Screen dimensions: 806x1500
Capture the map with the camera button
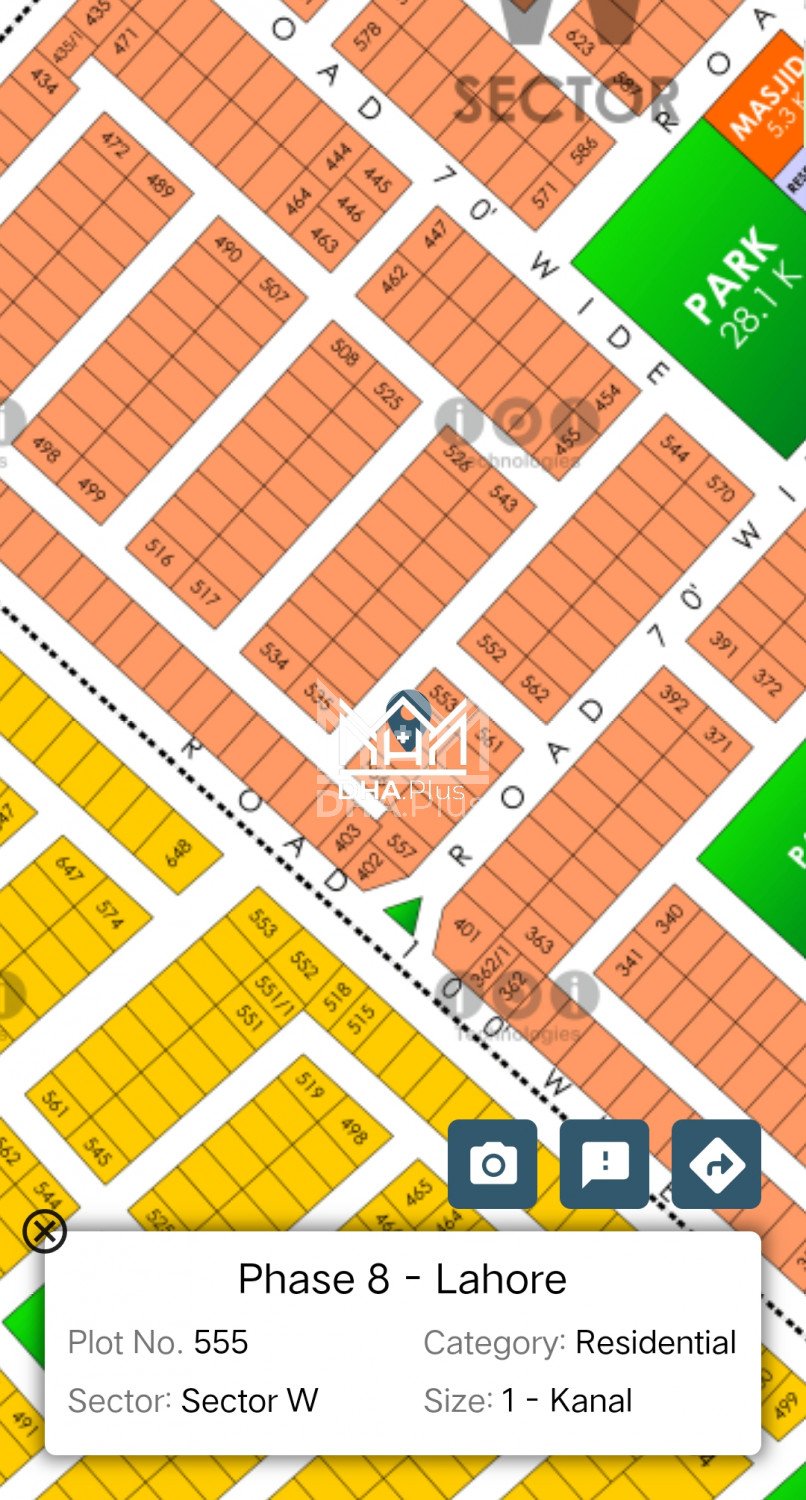tap(492, 1164)
